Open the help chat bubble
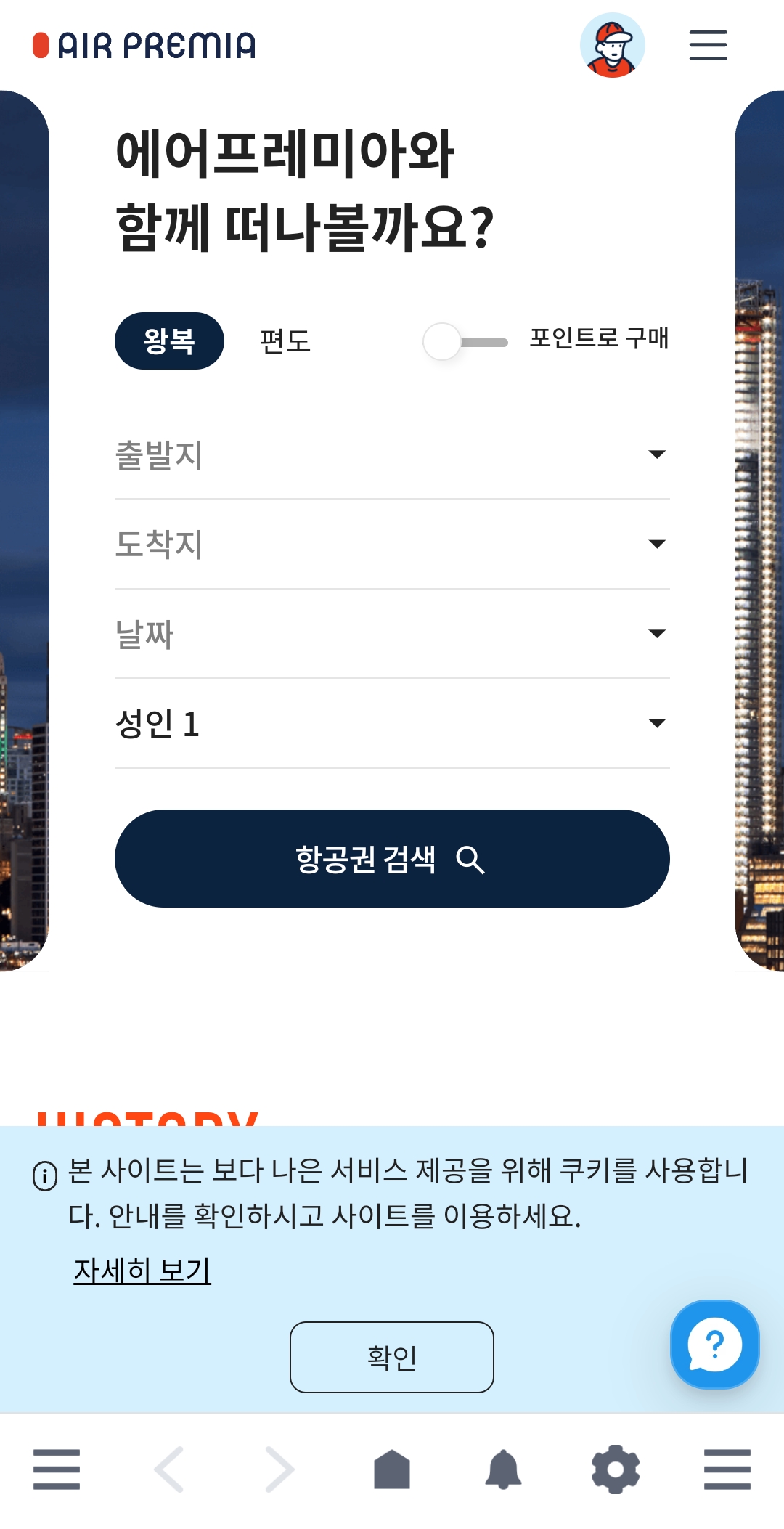Screen dimensions: 784x1529 714,1344
